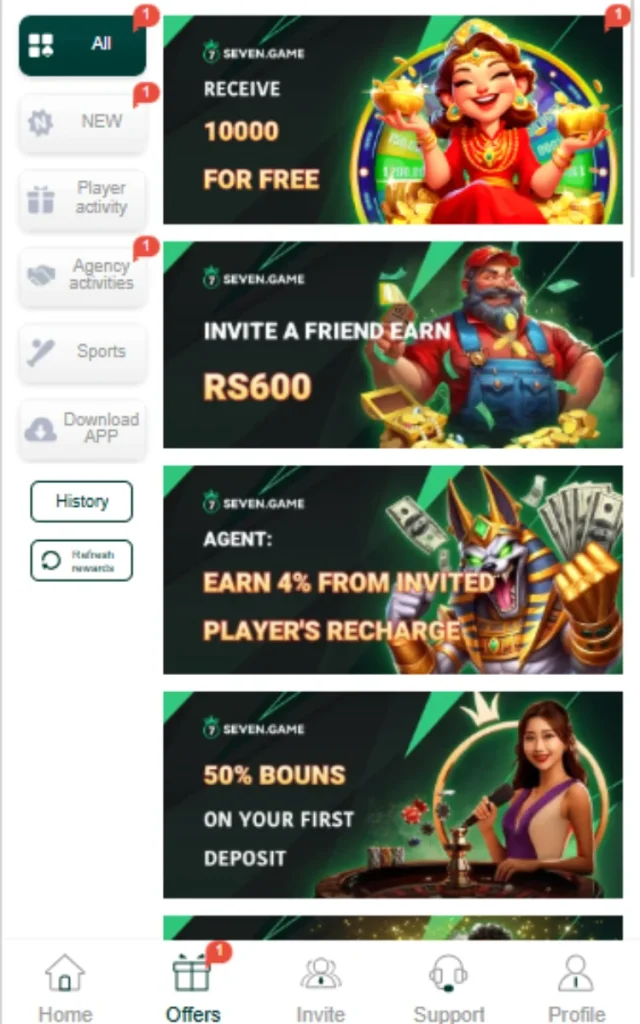The width and height of the screenshot is (640, 1024).
Task: Open the 50% bonus first deposit offer
Action: (x=392, y=794)
